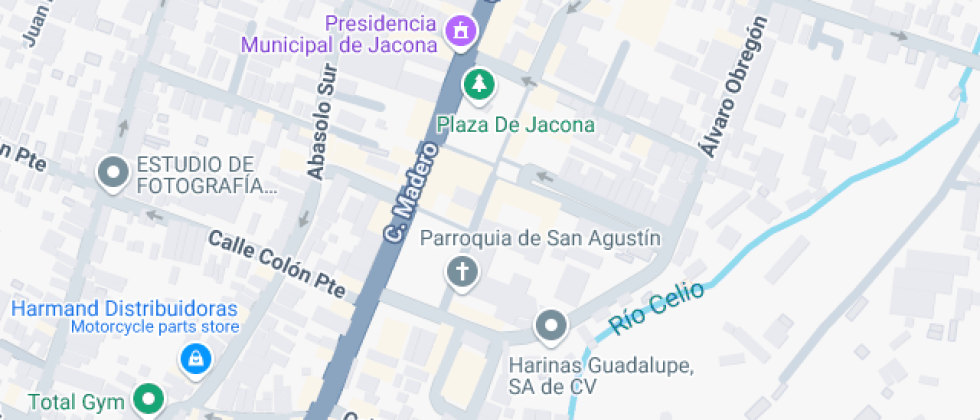Select Harmand Distribuidoras store marker
Image resolution: width=980 pixels, height=420 pixels.
click(193, 357)
